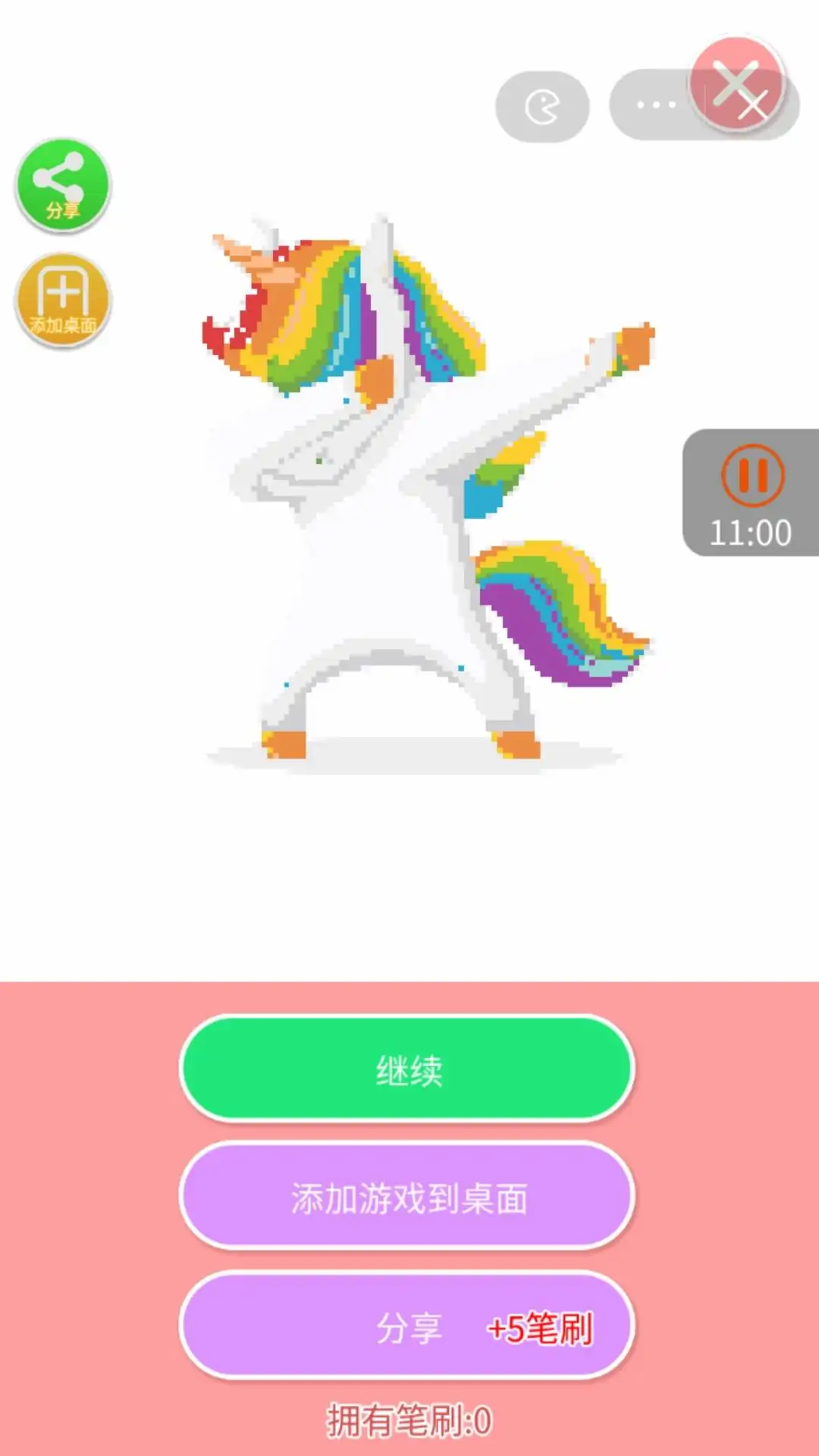Tap the green 继续 button
Image resolution: width=819 pixels, height=1456 pixels.
pos(407,1069)
